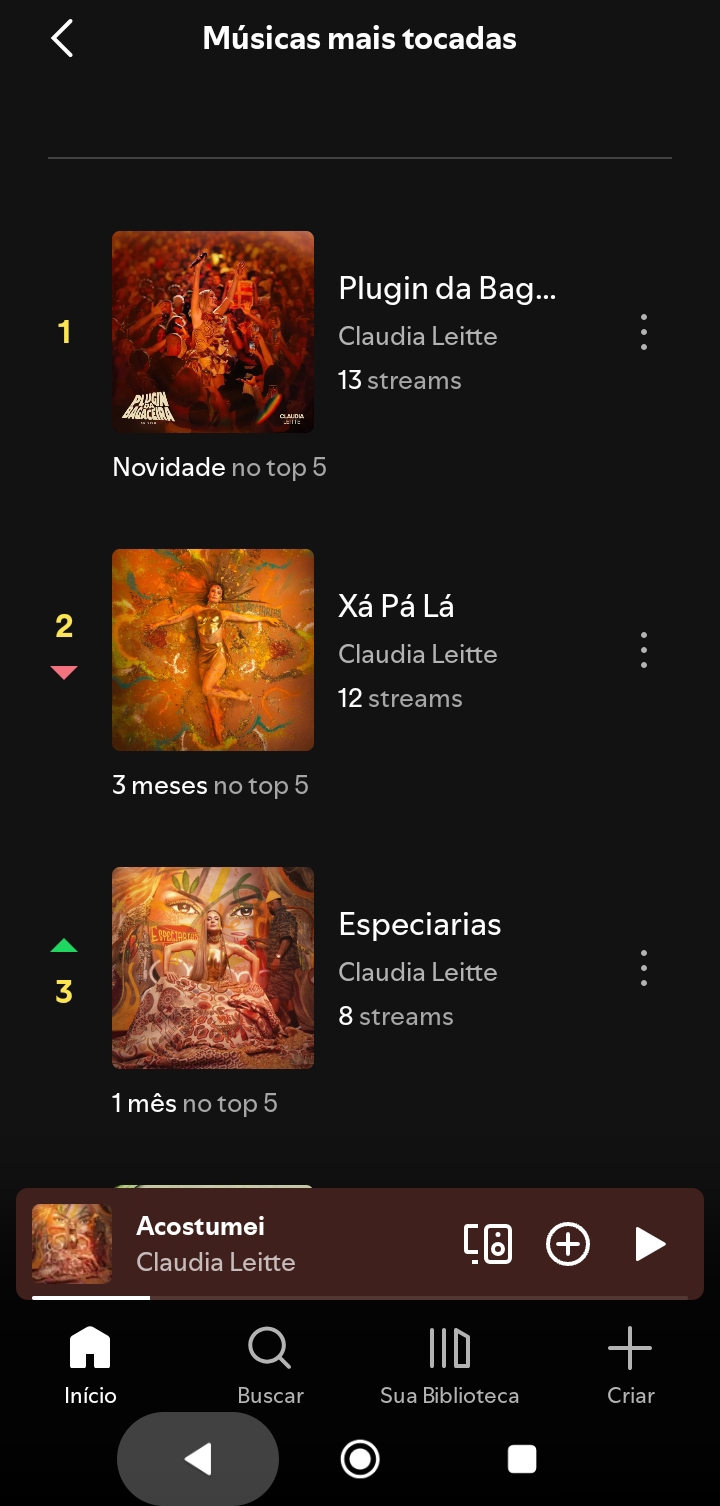Open the system recent apps view

(522, 1459)
